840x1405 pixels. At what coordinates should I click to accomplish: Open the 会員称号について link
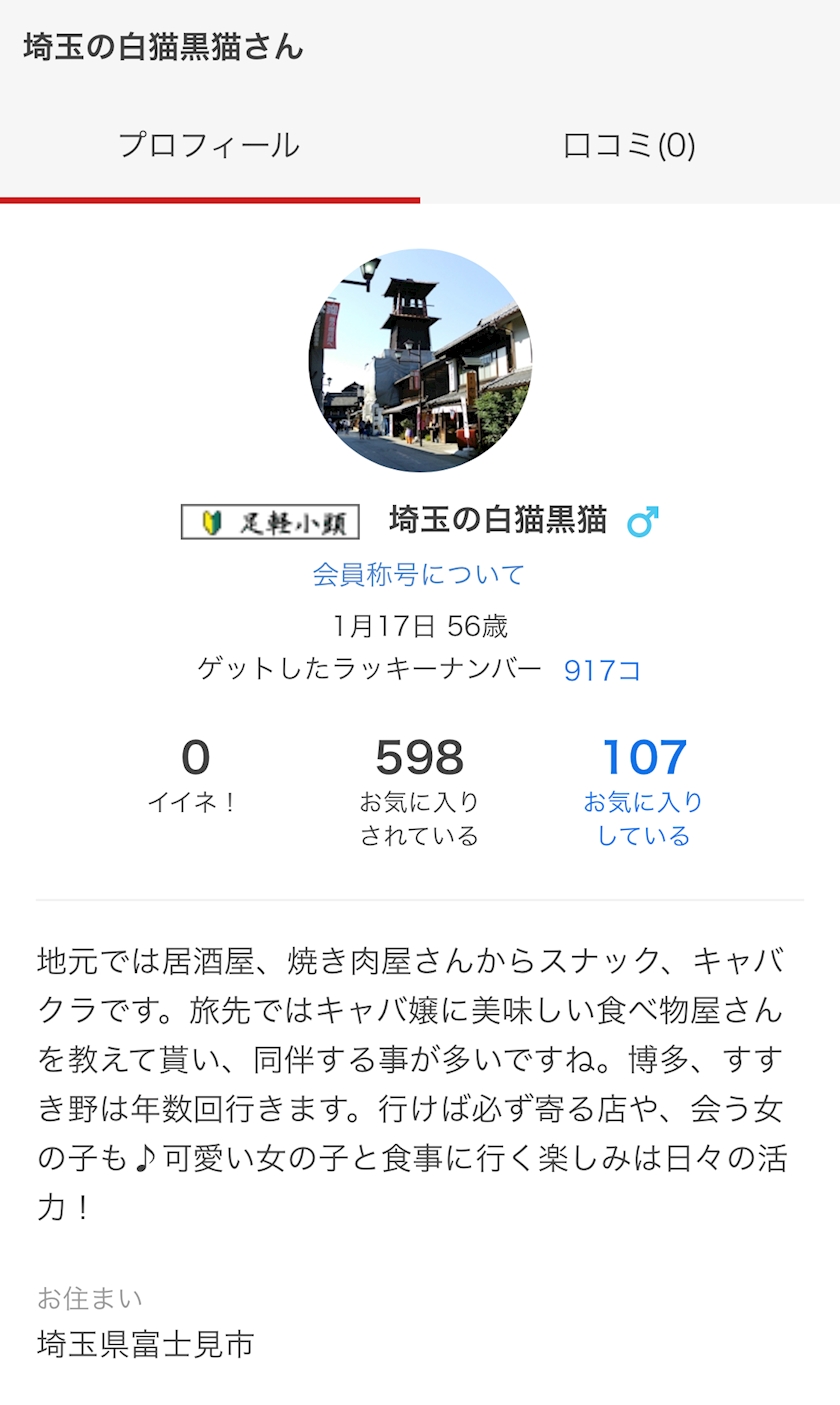click(418, 575)
